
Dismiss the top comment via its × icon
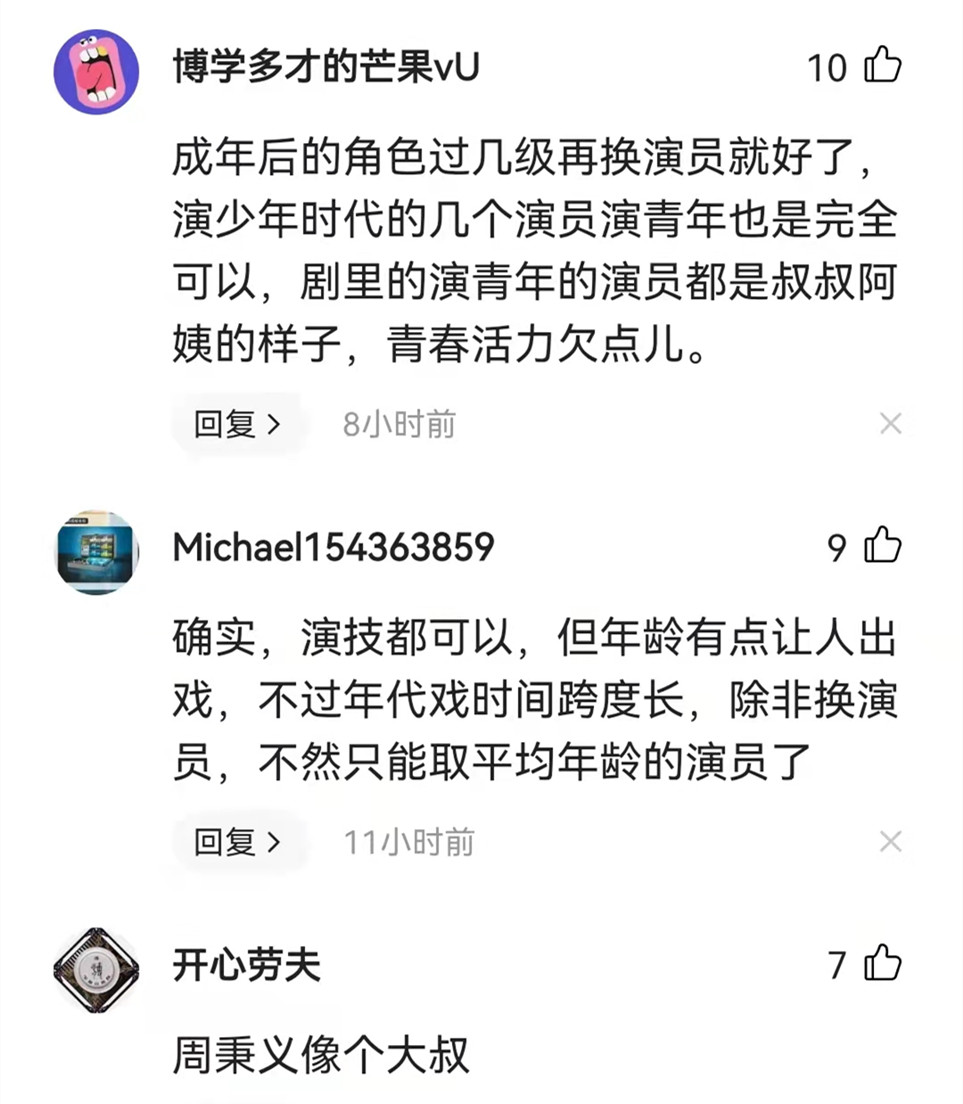click(891, 424)
